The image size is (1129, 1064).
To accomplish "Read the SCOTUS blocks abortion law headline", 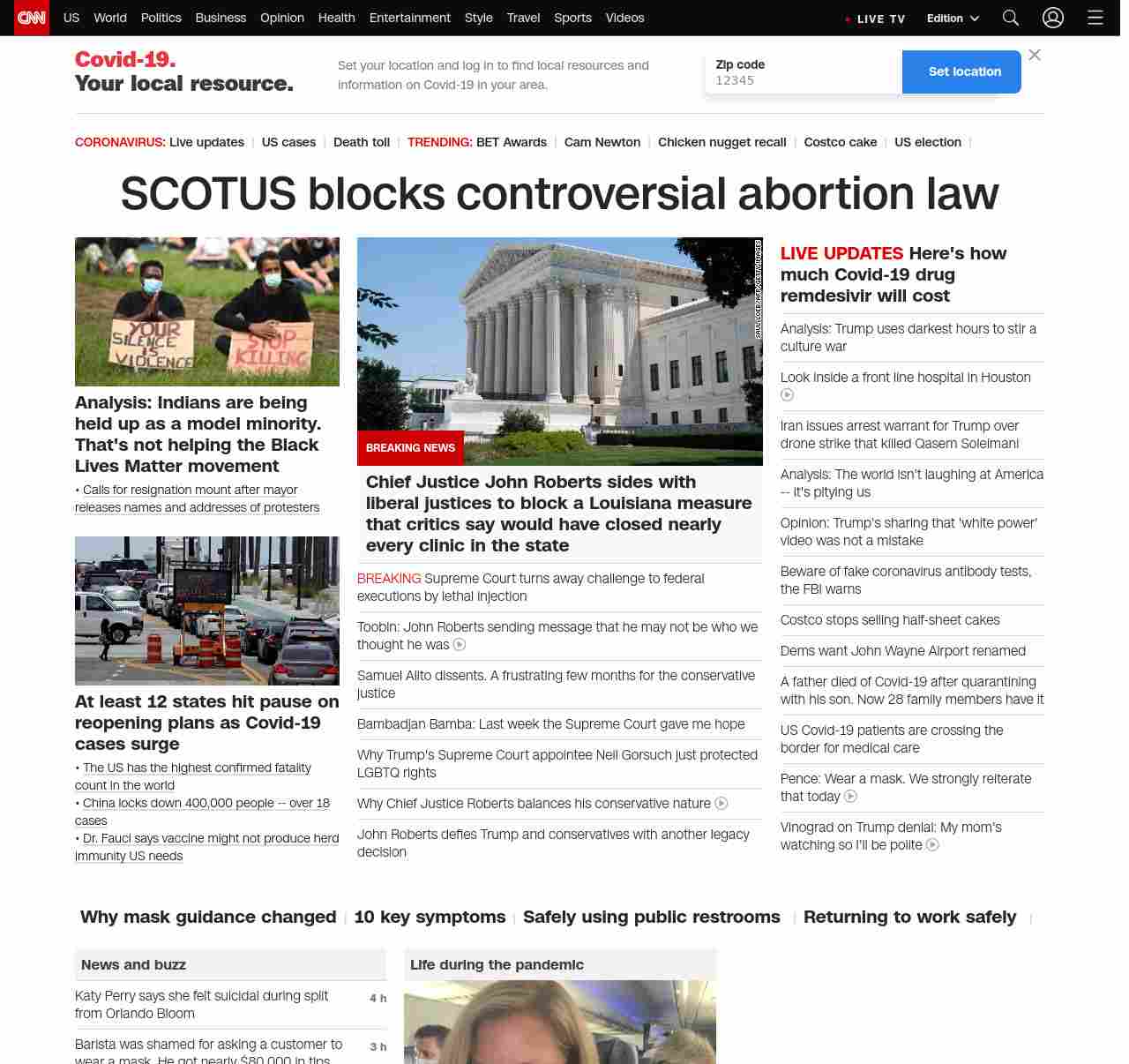I will click(559, 193).
